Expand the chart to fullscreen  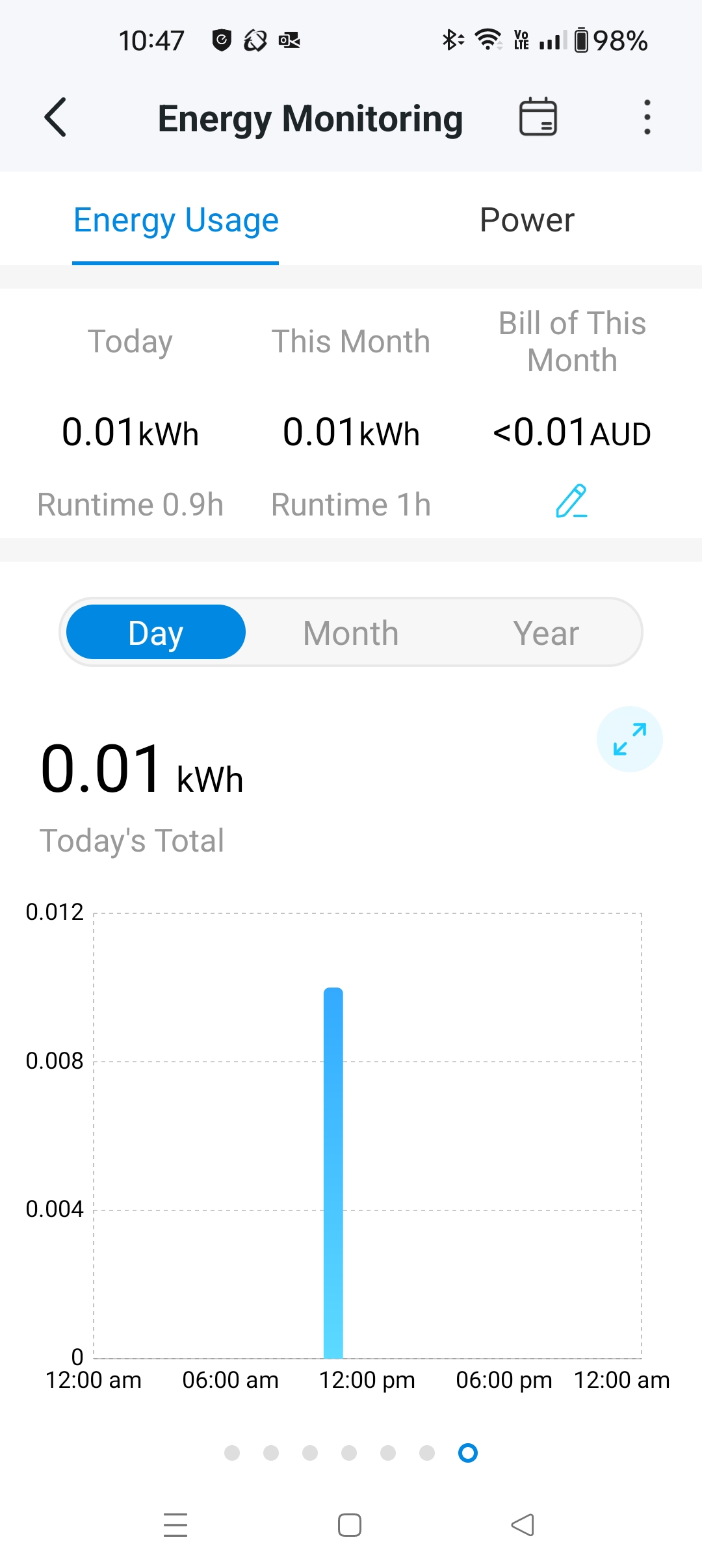pyautogui.click(x=629, y=739)
